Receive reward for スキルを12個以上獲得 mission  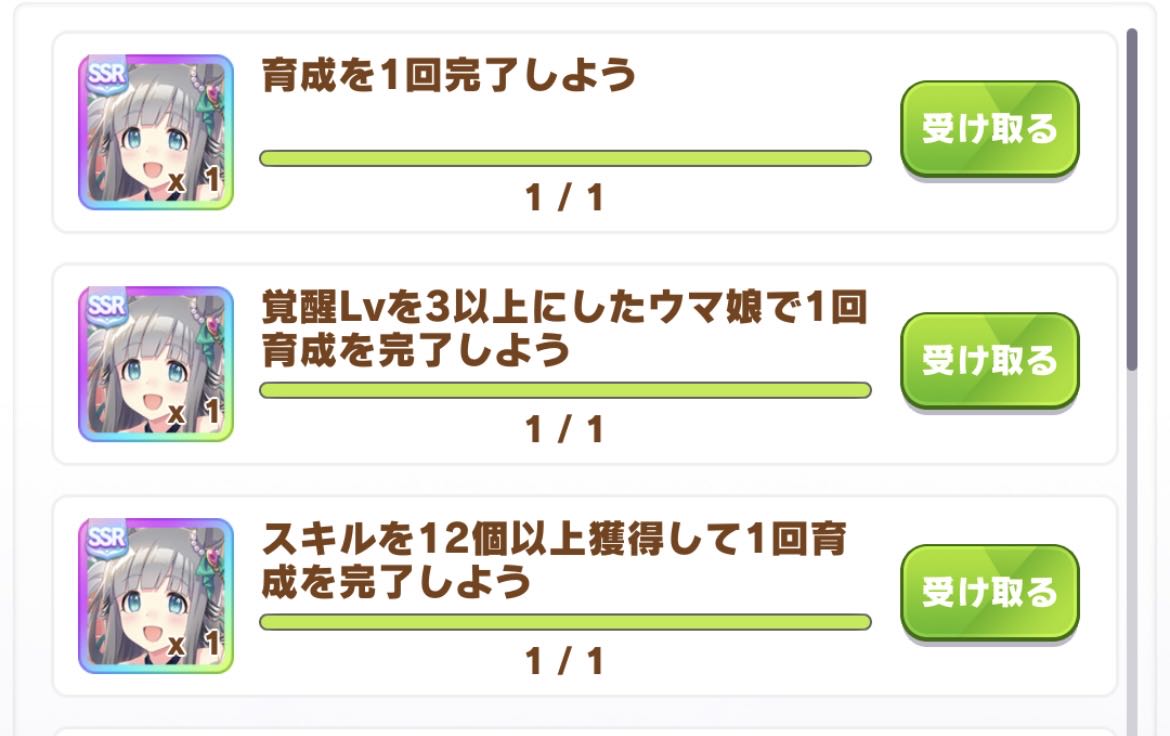989,592
